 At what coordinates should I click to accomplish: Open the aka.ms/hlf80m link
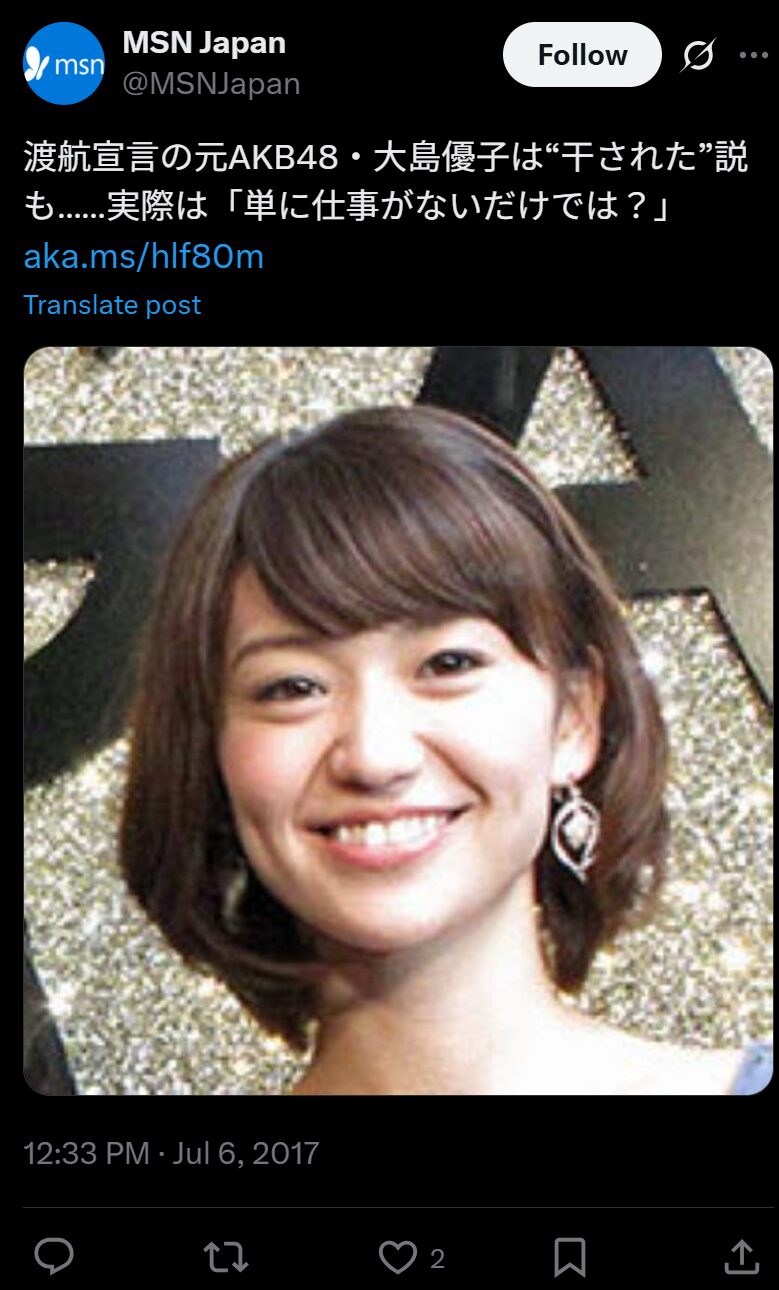point(143,257)
